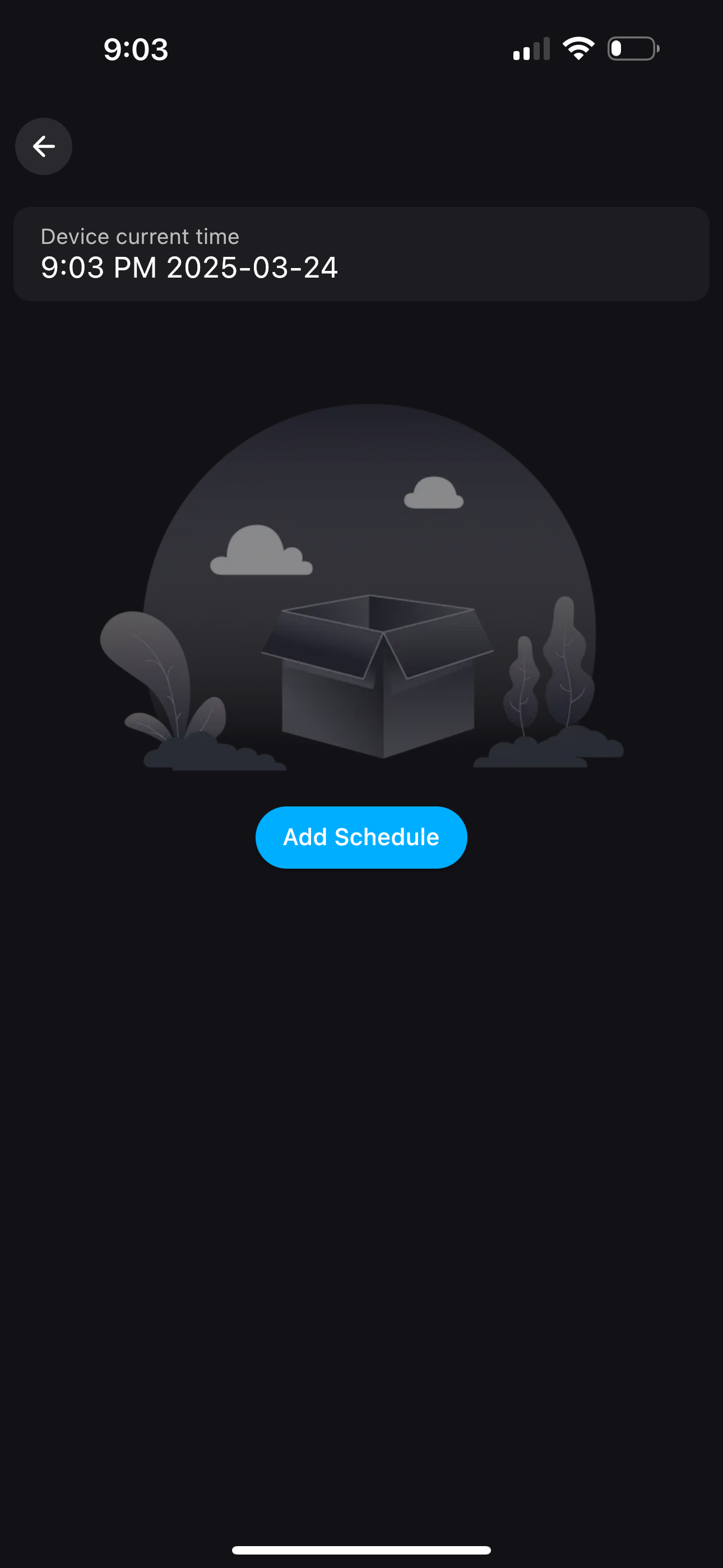Go back using the arrow button

coord(44,147)
